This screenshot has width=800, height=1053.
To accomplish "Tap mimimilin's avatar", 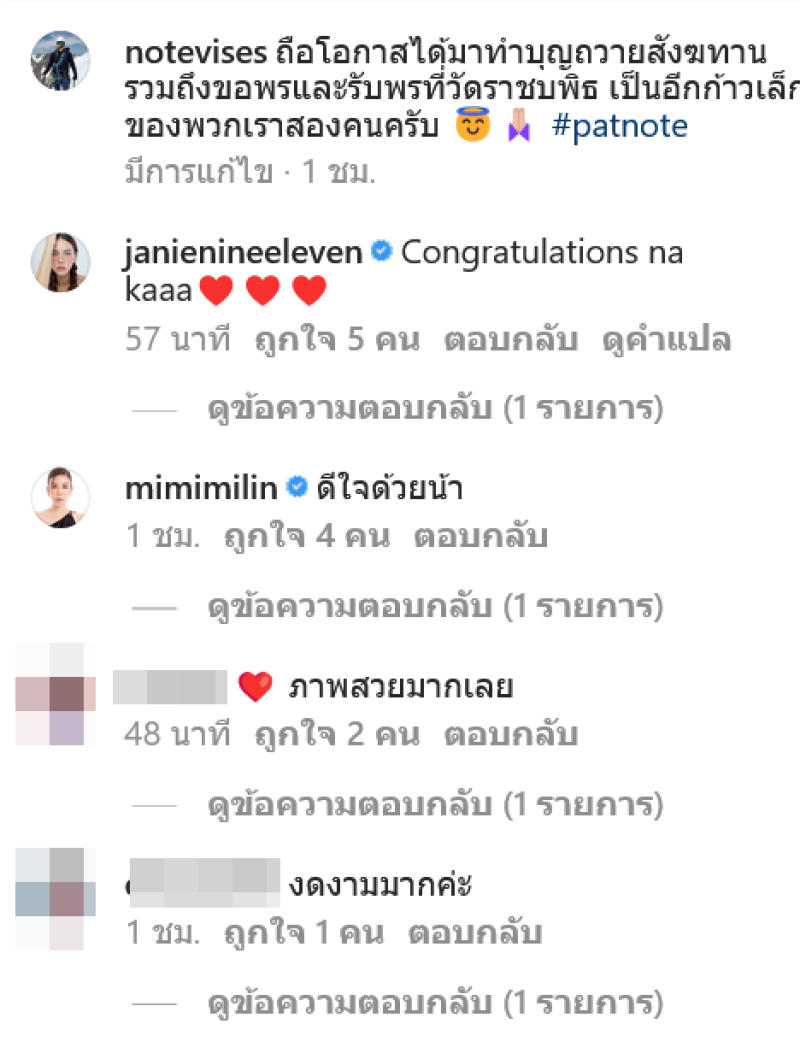I will tap(61, 498).
